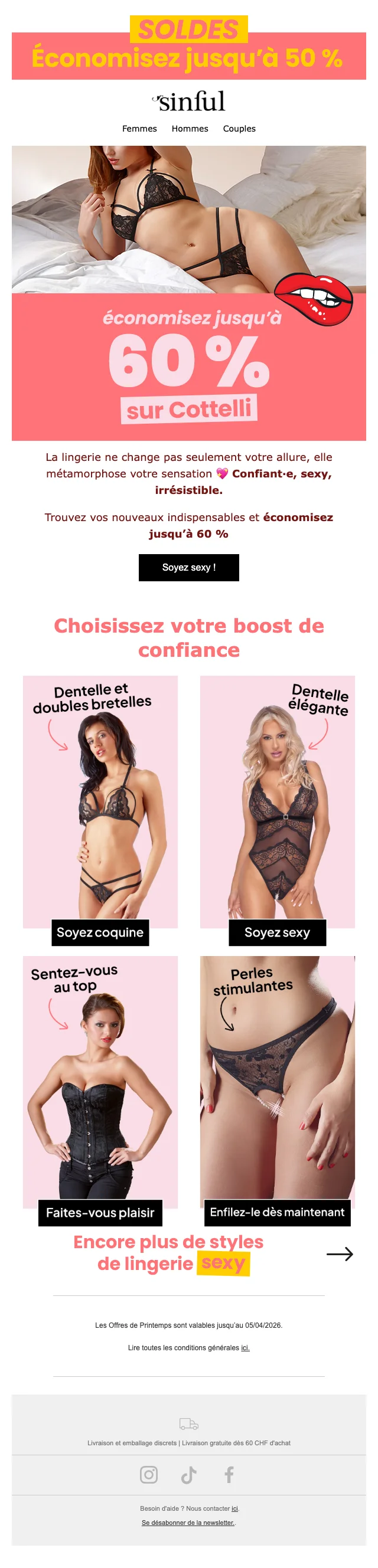378x1568 pixels.
Task: Unsubscribe from the newsletter
Action: point(188,1523)
